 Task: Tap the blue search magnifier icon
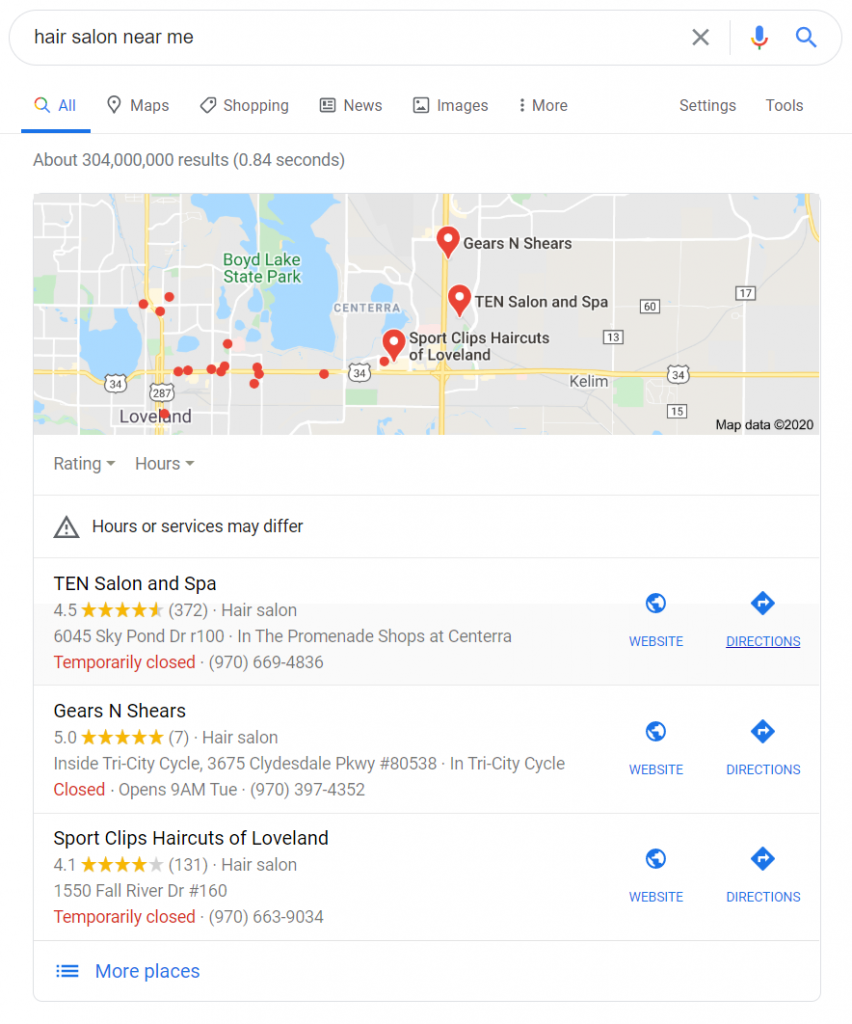tap(806, 38)
